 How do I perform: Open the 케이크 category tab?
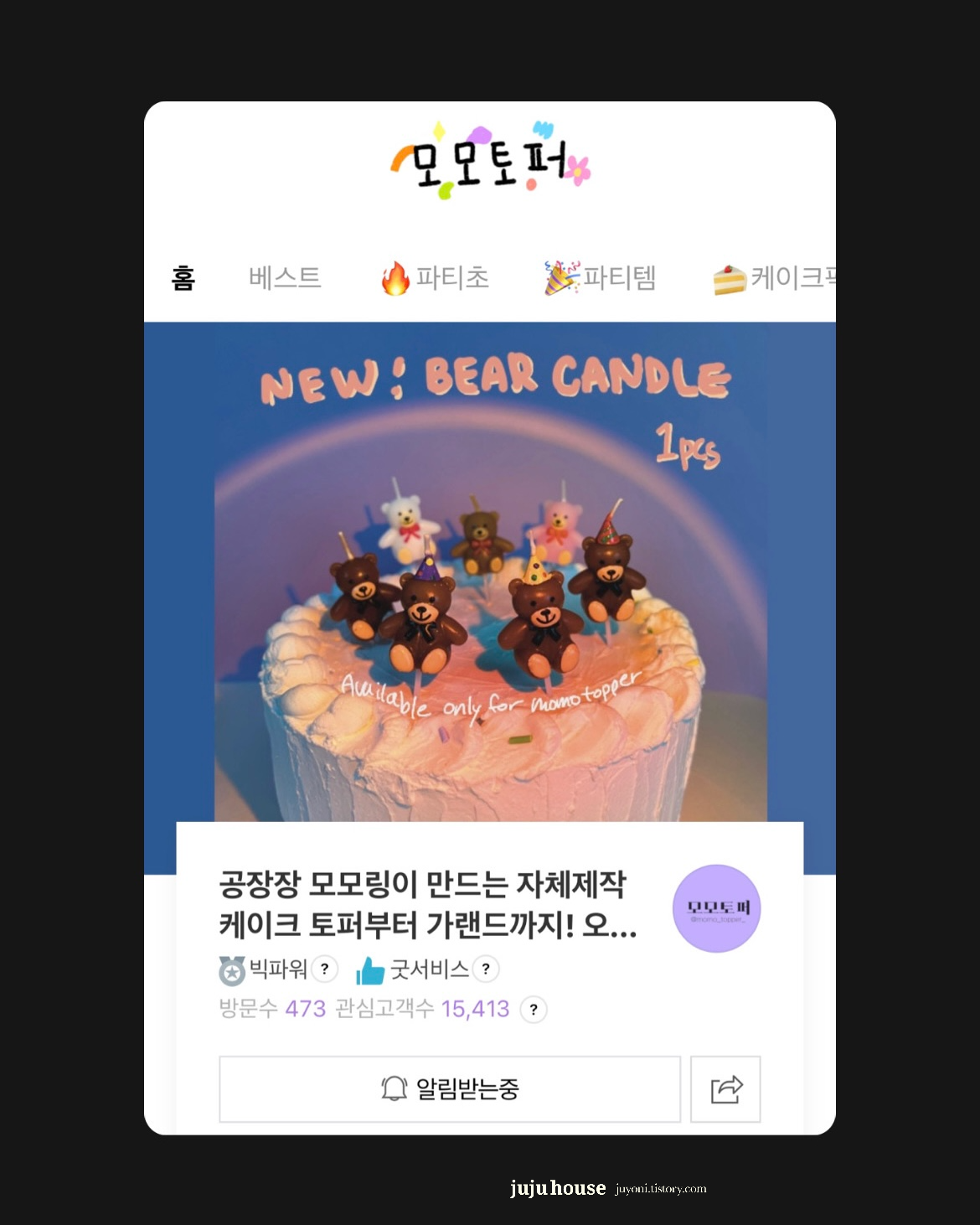[775, 277]
